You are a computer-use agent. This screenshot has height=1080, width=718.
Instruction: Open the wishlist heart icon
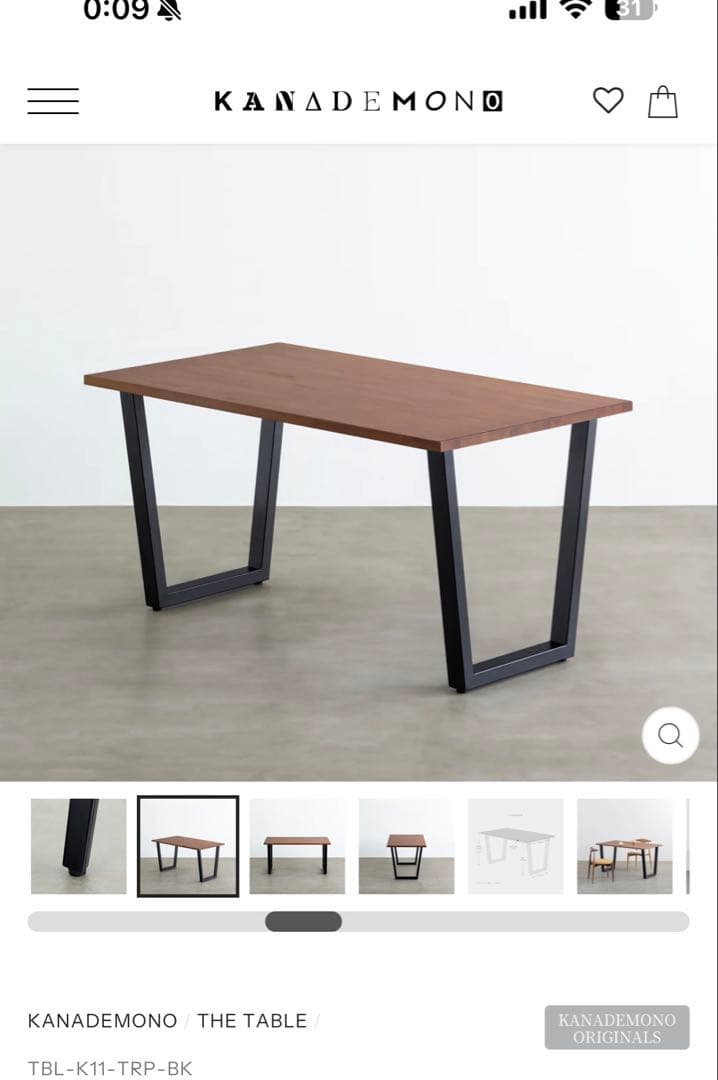click(x=608, y=100)
